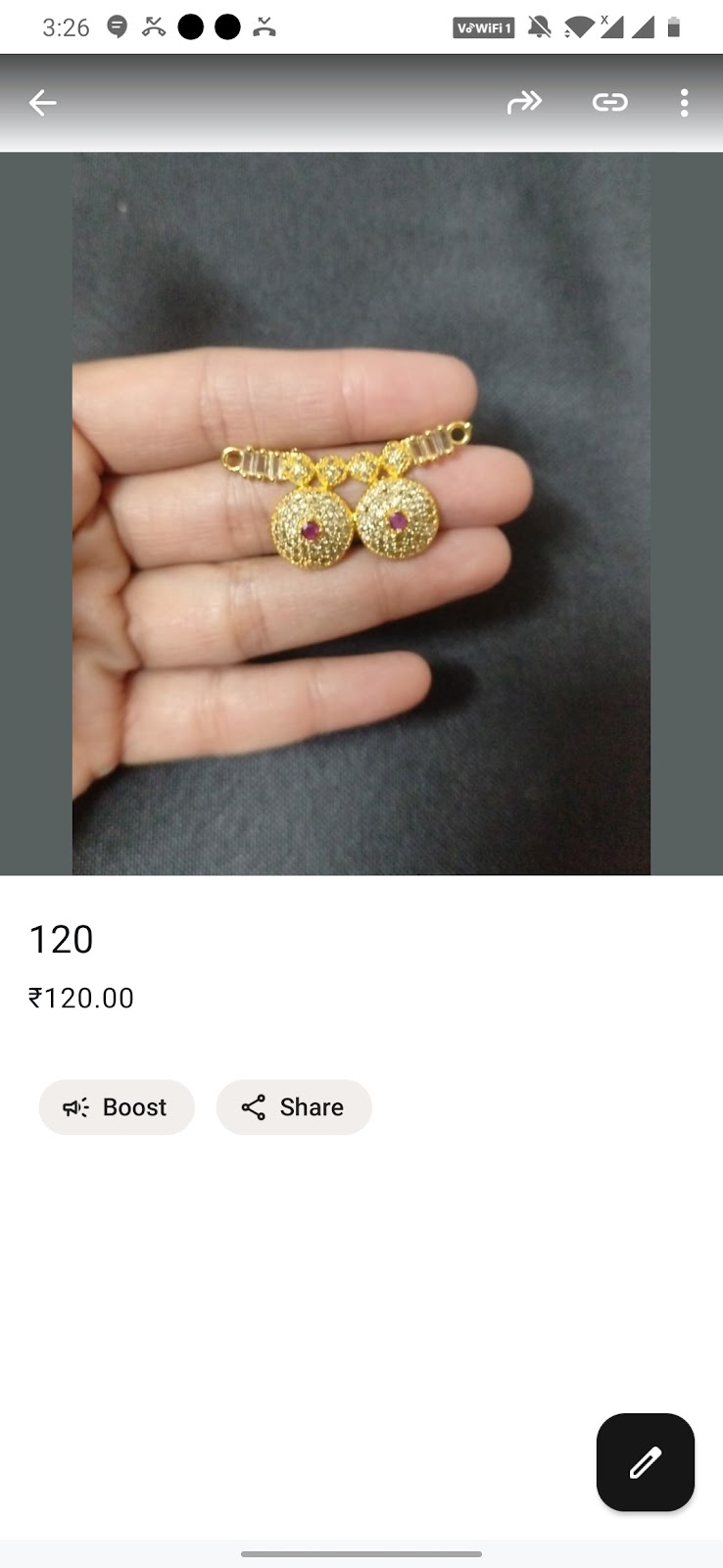Tap the Boost button
This screenshot has width=723, height=1568.
click(117, 1107)
